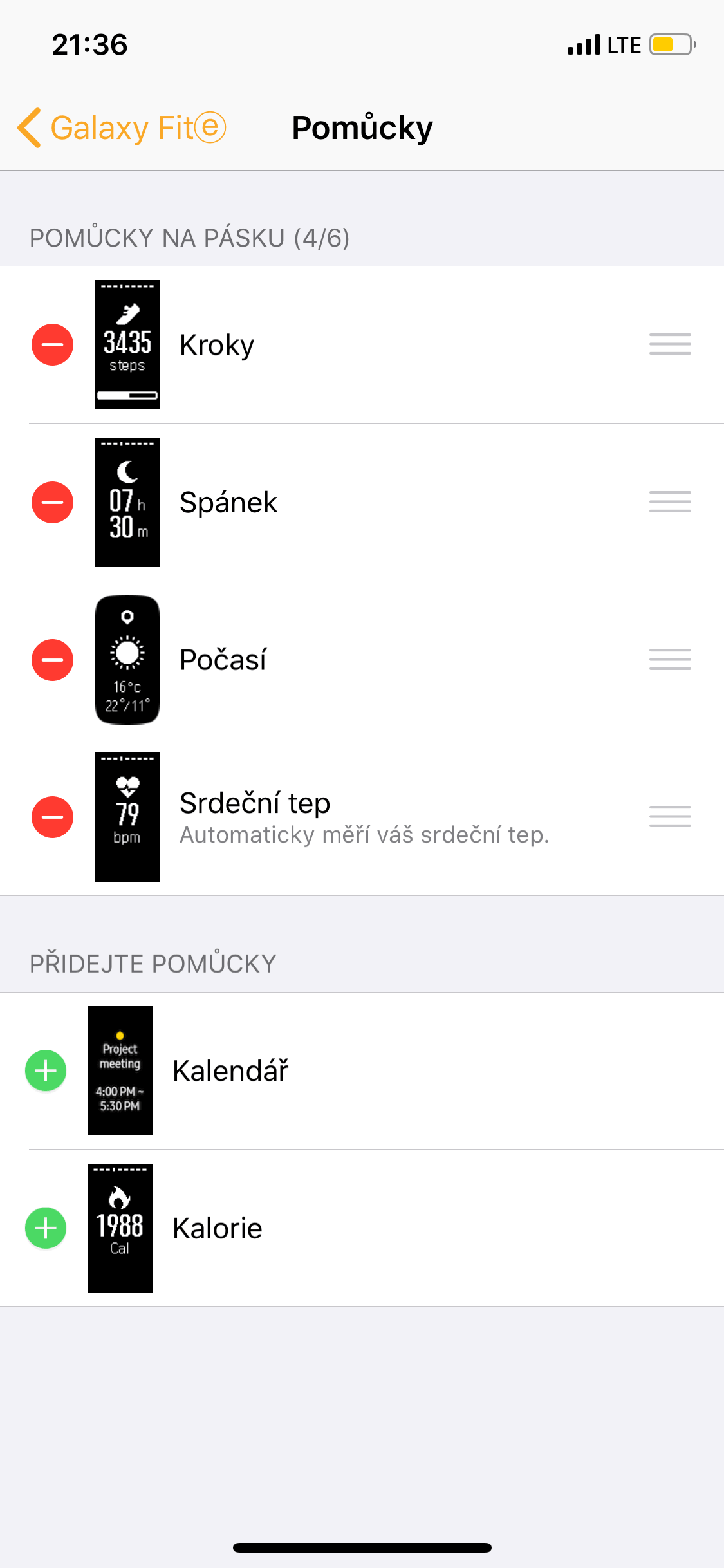The width and height of the screenshot is (724, 1568).
Task: Tap the reorder handle for Spánek
Action: point(670,502)
